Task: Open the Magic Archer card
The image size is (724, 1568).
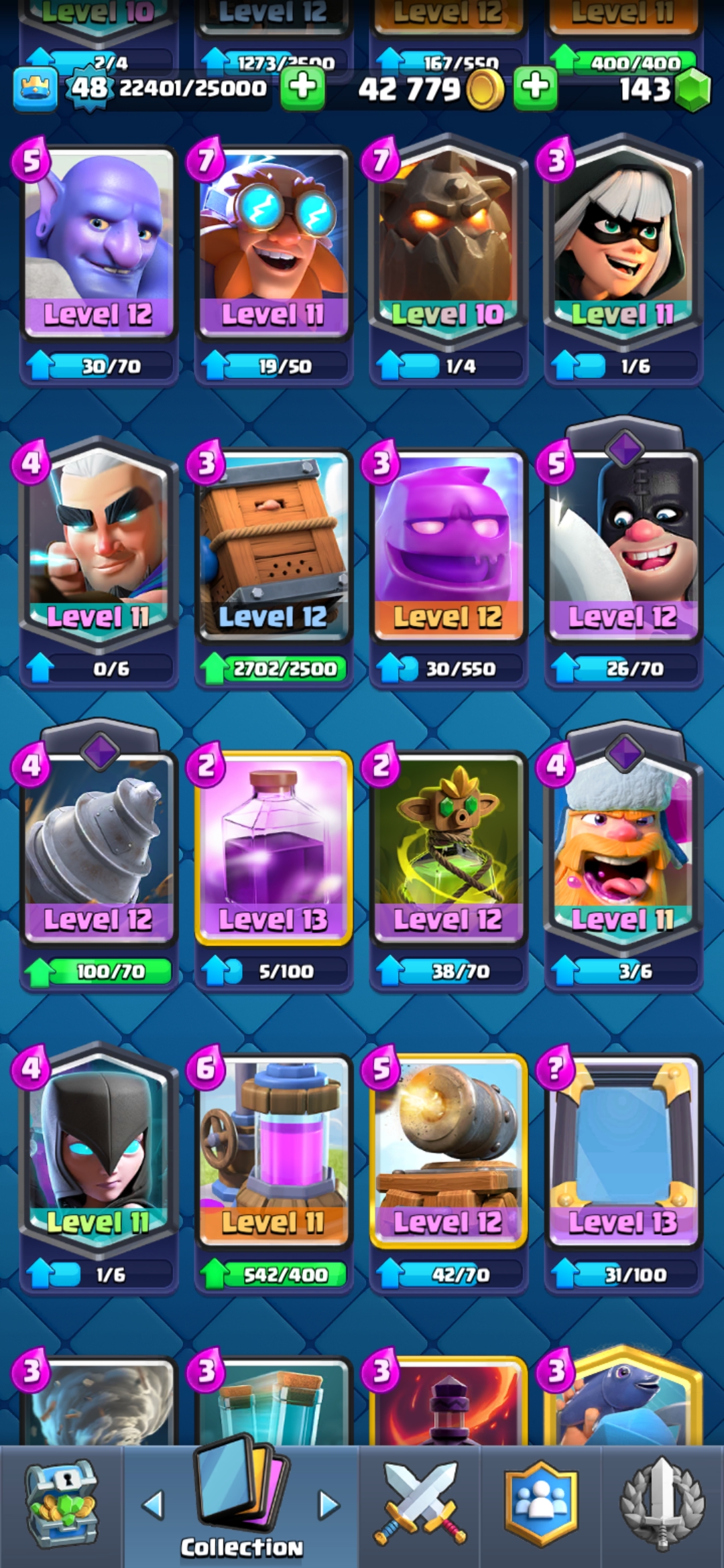Action: pyautogui.click(x=99, y=543)
